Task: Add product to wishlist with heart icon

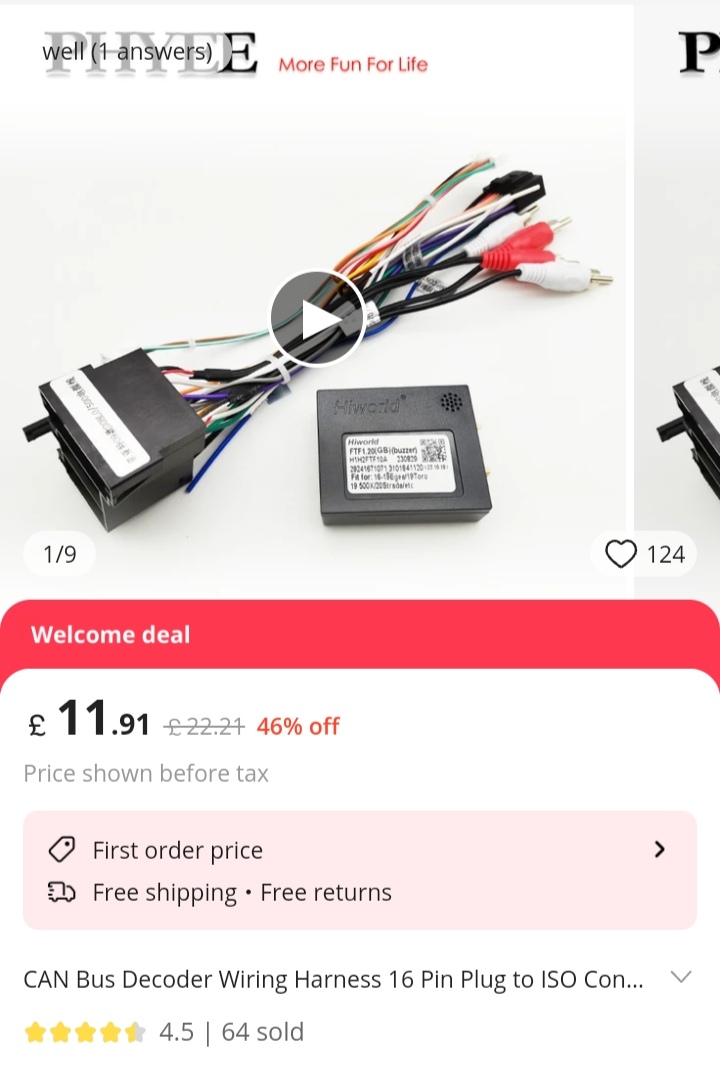Action: (621, 553)
